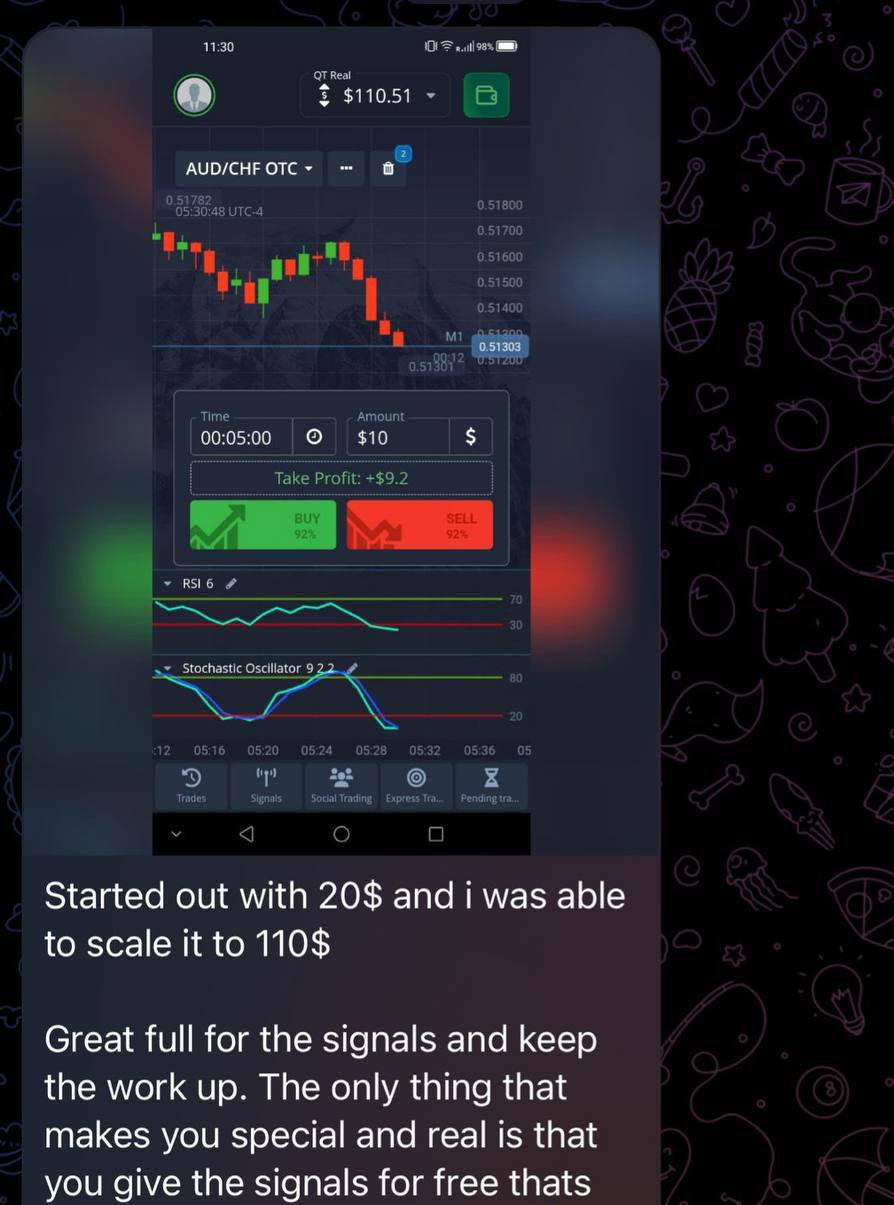
Task: Open the trading screenshot photo in the message
Action: point(341,440)
